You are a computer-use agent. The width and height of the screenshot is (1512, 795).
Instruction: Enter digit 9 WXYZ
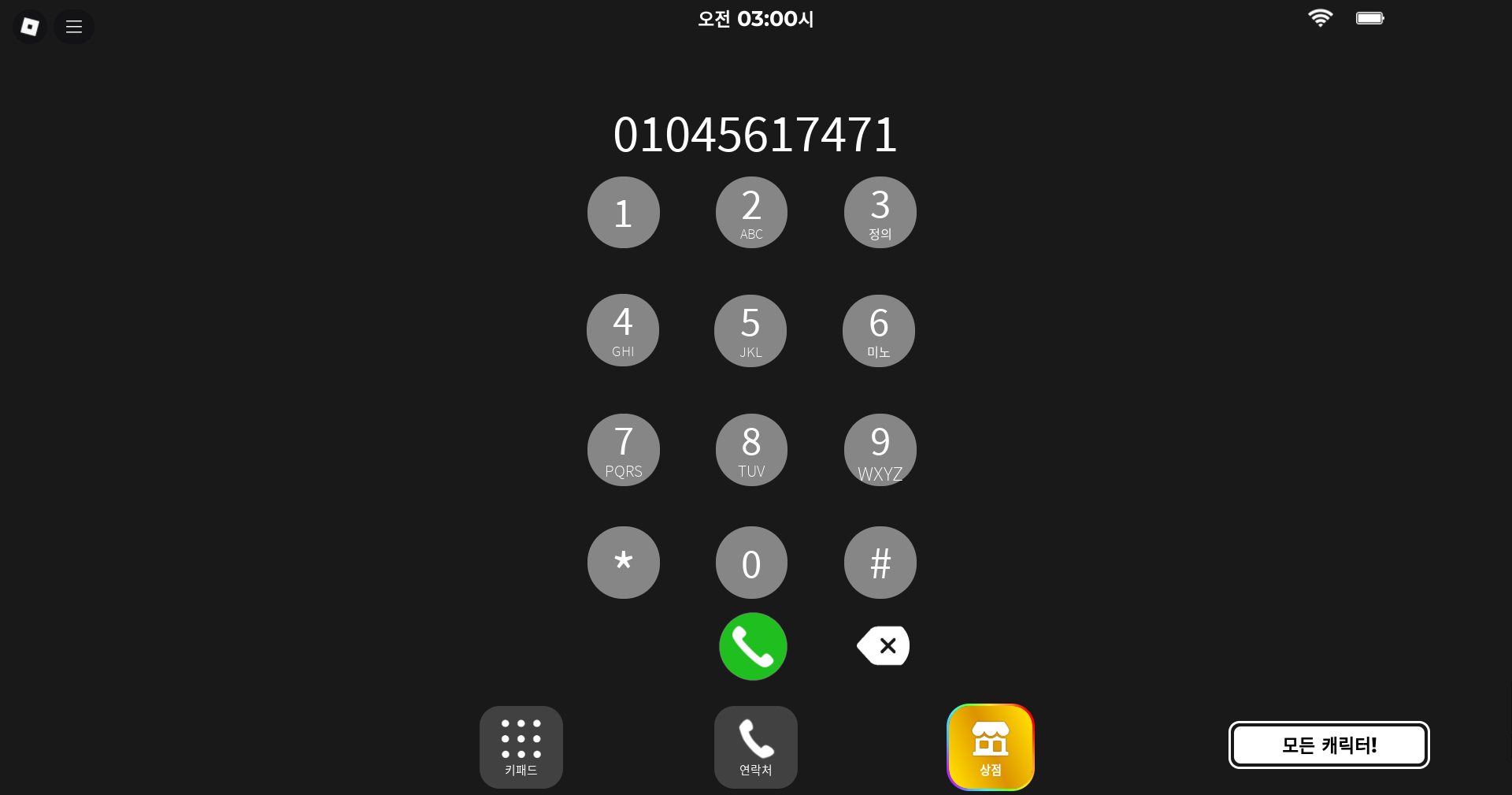coord(880,450)
